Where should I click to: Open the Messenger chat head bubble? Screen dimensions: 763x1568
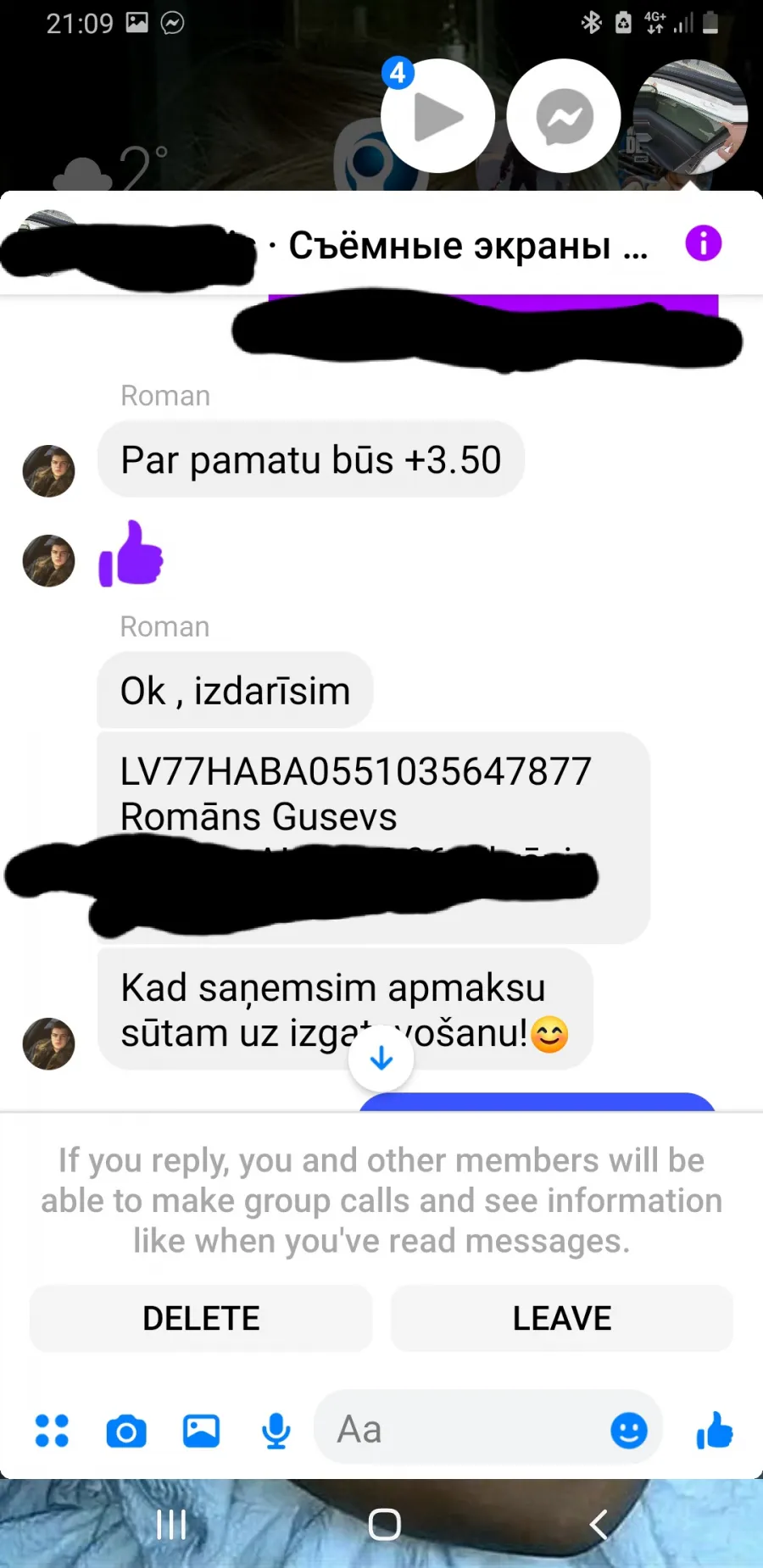564,116
